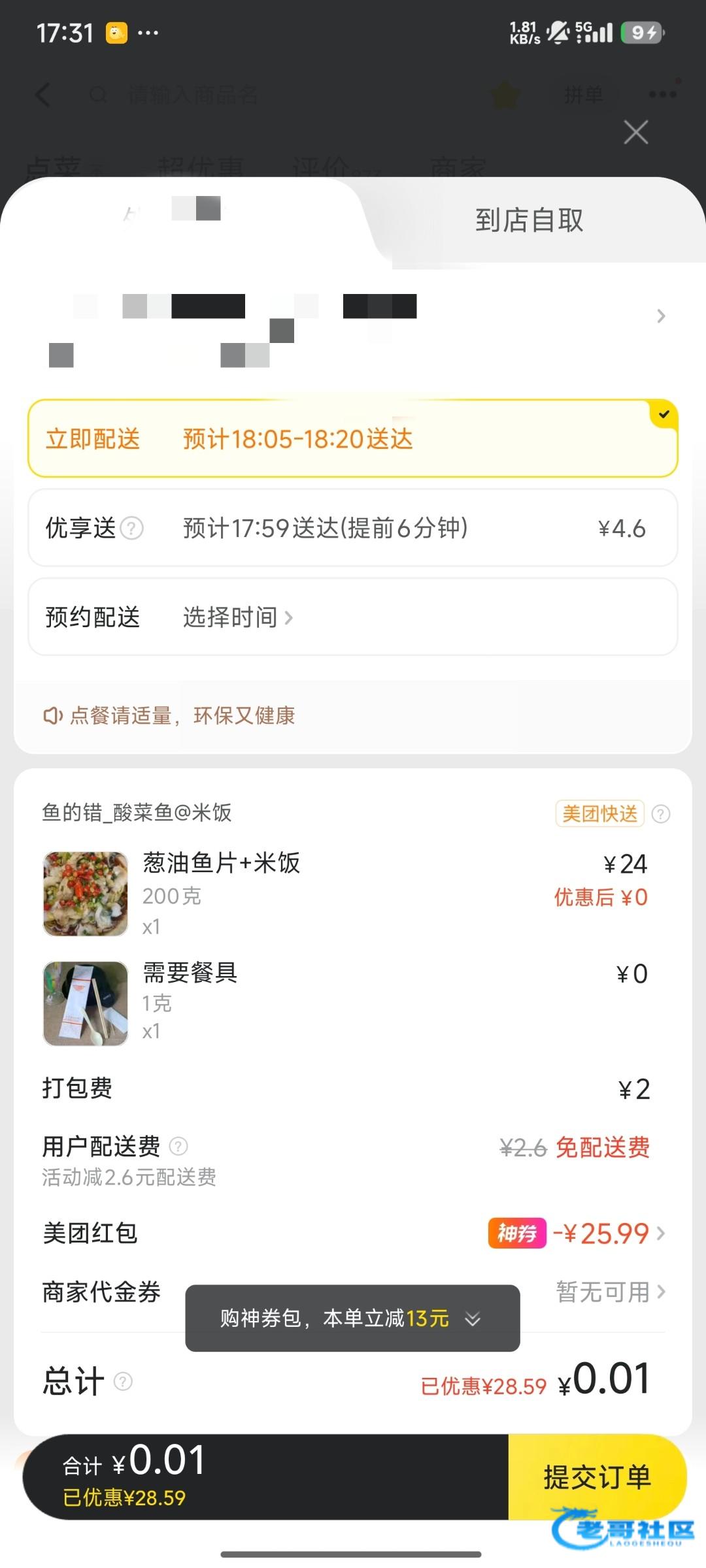Open delivery address selection chevron
This screenshot has height=1568, width=706.
click(660, 317)
